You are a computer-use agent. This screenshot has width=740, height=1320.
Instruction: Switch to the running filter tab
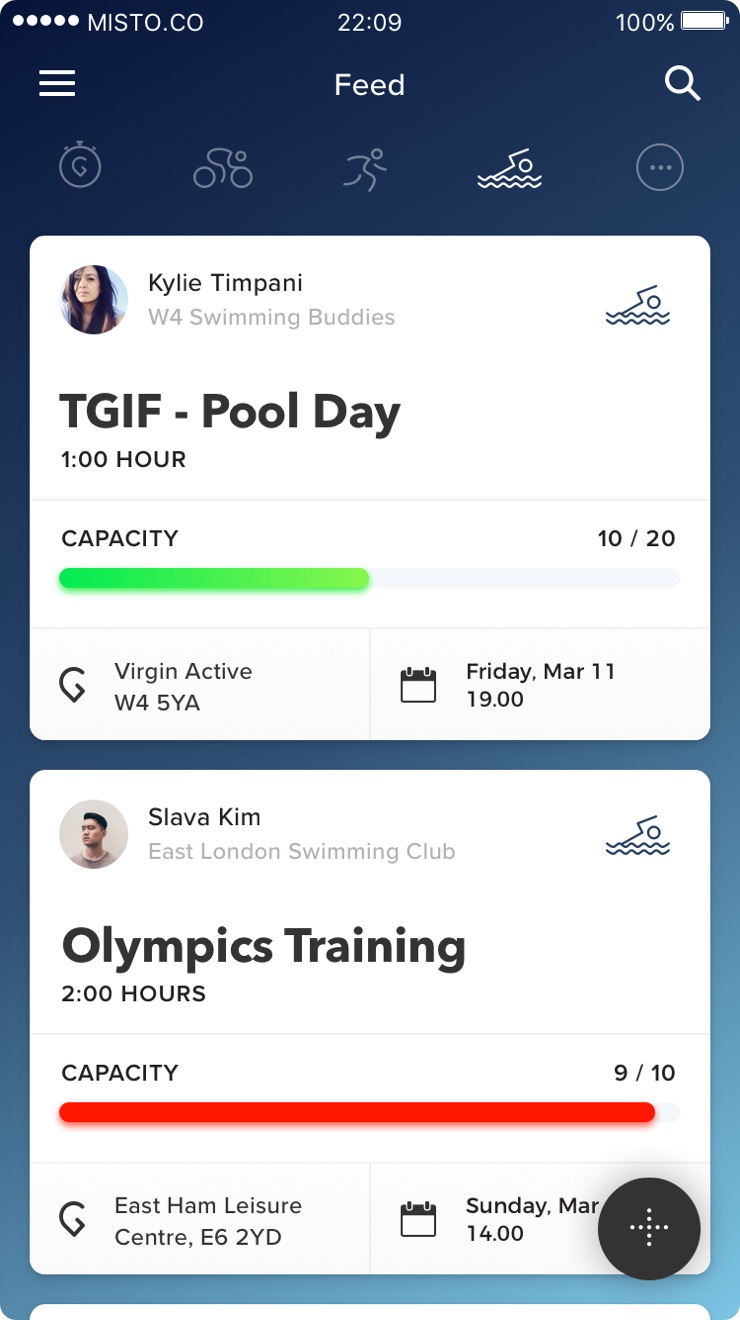(x=365, y=169)
